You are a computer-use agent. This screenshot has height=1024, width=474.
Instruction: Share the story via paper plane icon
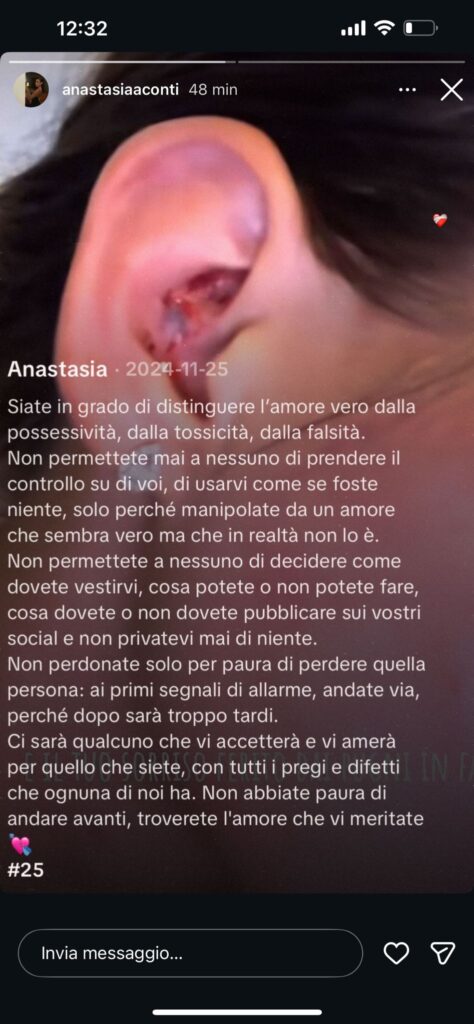[443, 953]
